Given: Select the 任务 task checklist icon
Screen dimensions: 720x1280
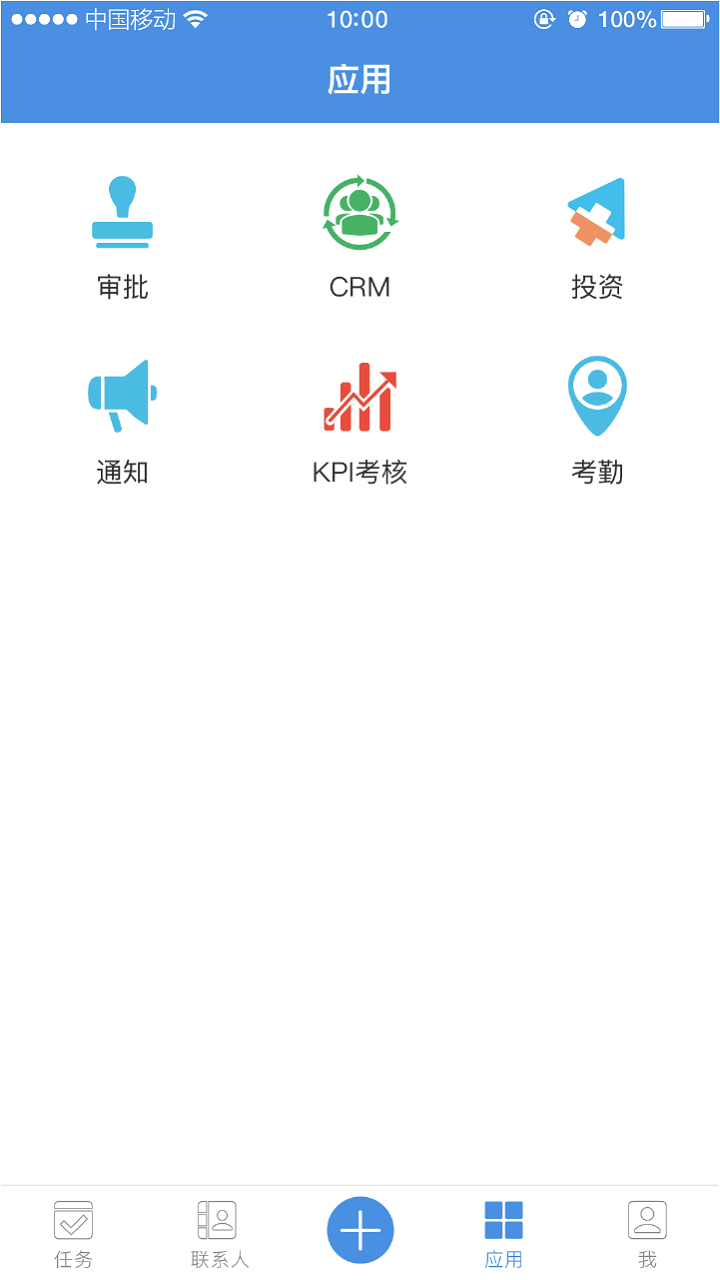Looking at the screenshot, I should (72, 1220).
